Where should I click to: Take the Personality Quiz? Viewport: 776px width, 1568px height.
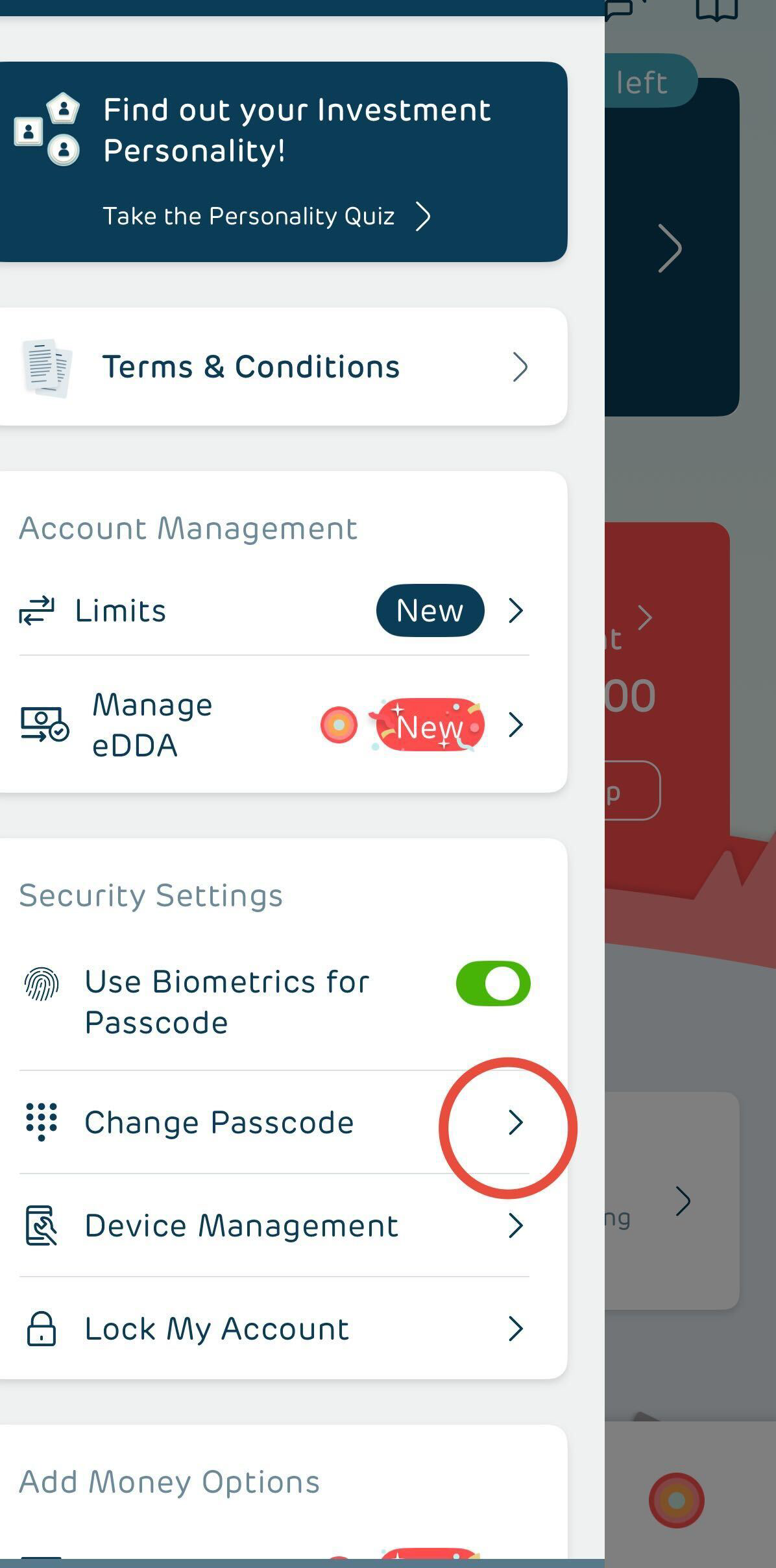[266, 216]
